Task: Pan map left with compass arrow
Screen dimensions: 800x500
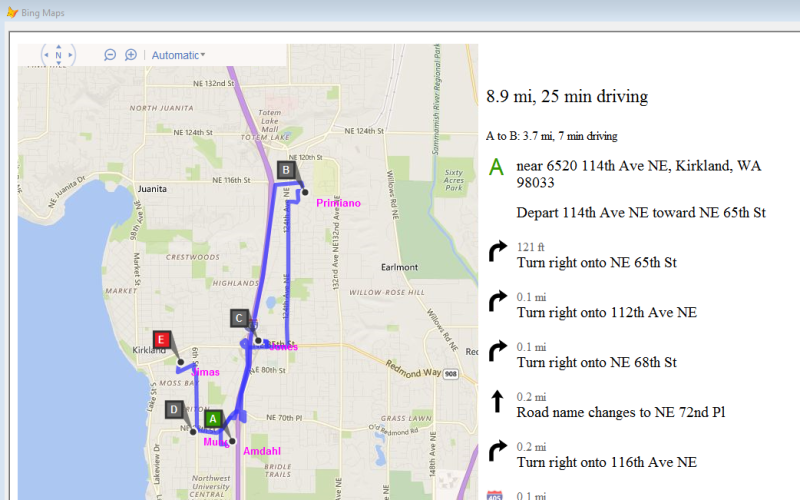Action: 46,55
